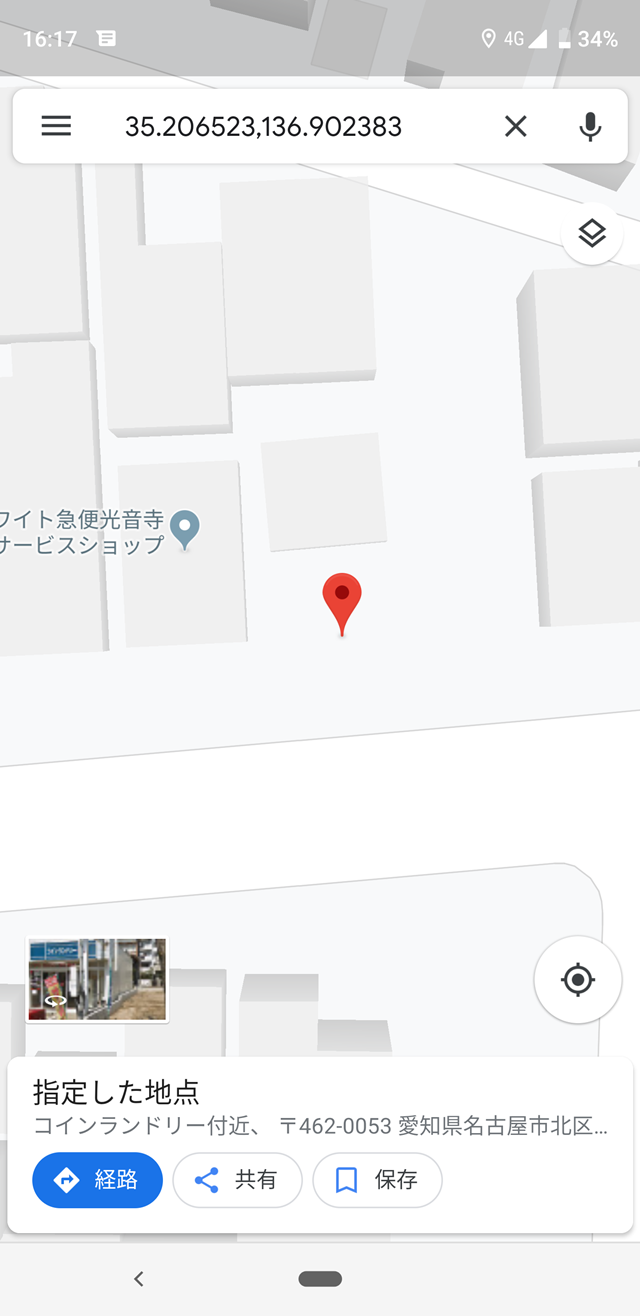Image resolution: width=640 pixels, height=1316 pixels.
Task: Get directions with 経路 button
Action: 98,1180
